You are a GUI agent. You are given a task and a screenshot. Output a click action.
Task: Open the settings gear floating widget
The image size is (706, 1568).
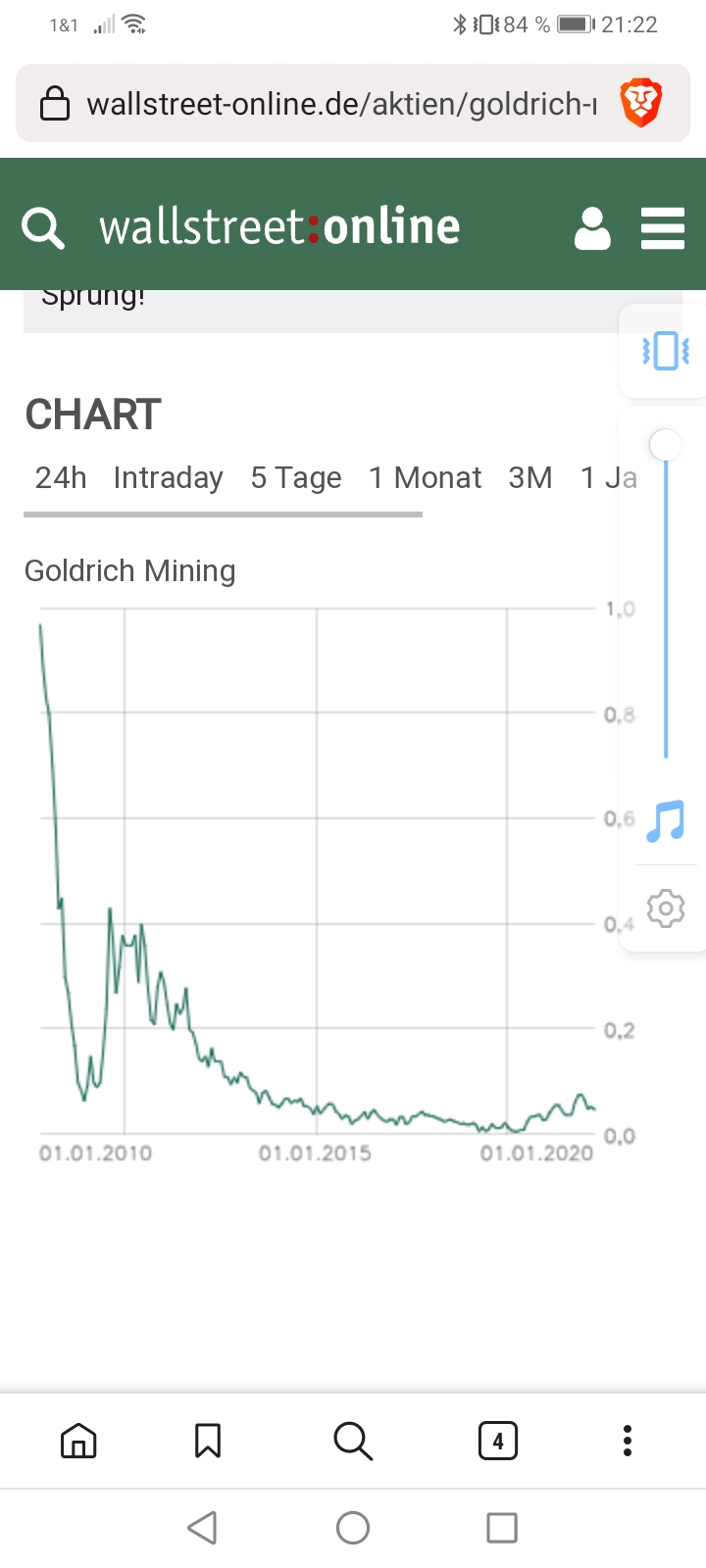[x=665, y=908]
